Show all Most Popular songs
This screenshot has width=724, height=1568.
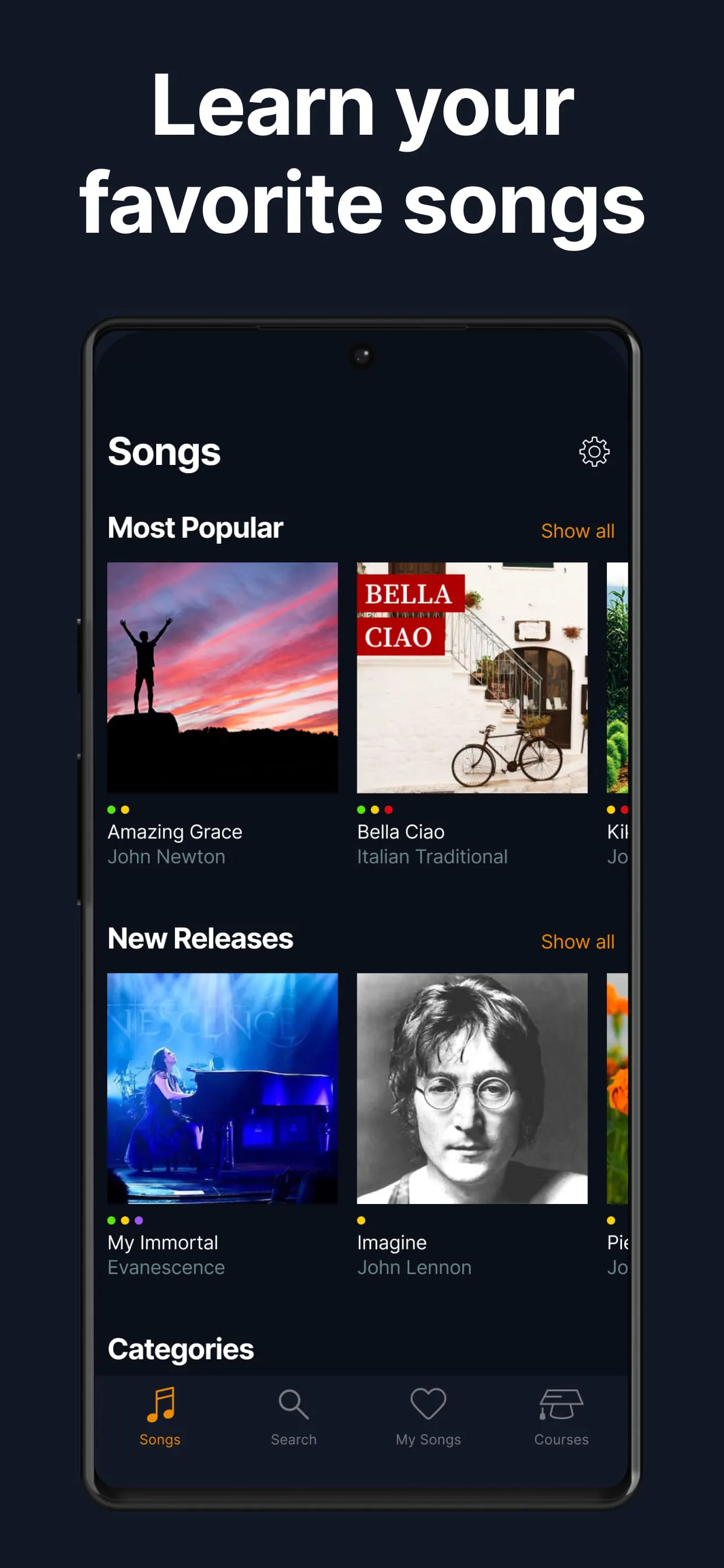pyautogui.click(x=577, y=531)
